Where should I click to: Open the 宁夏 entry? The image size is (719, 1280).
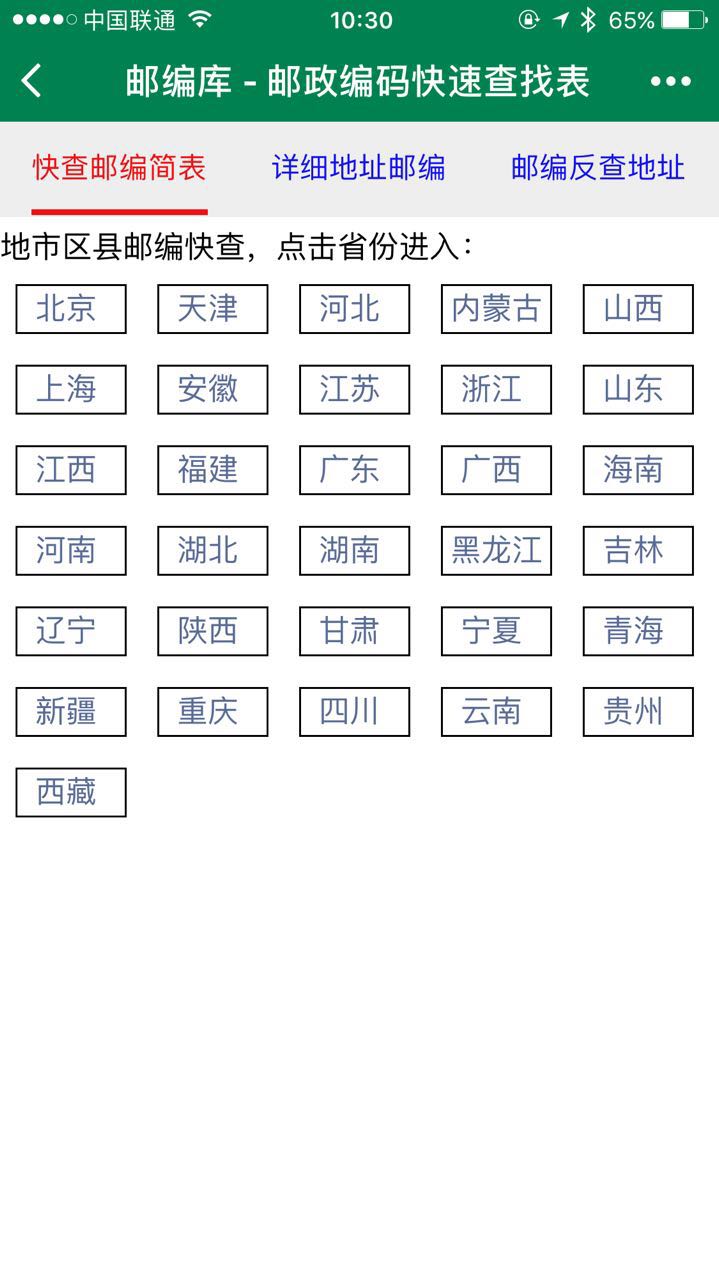(x=496, y=631)
